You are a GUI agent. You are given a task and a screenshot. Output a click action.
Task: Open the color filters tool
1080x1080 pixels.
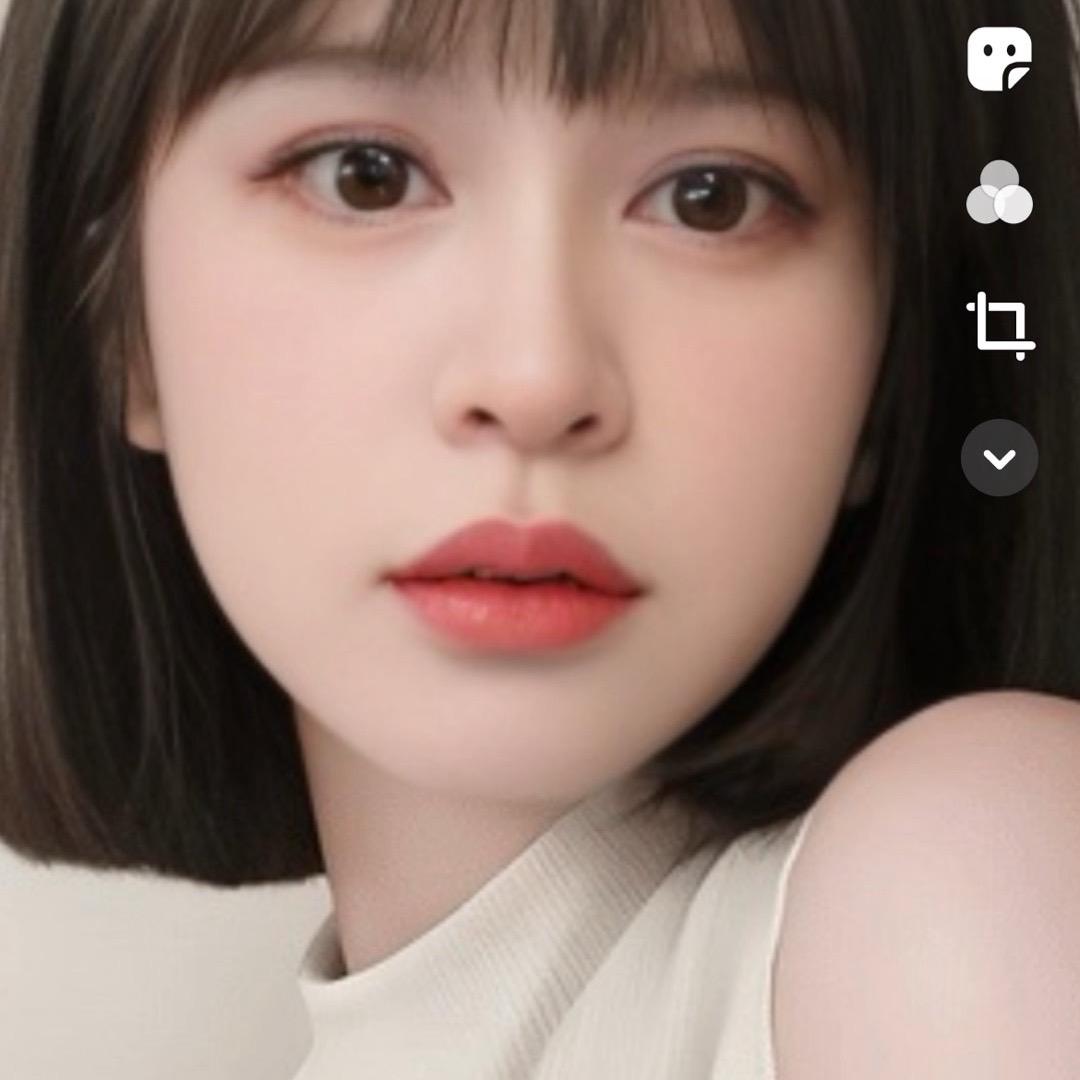tap(999, 192)
